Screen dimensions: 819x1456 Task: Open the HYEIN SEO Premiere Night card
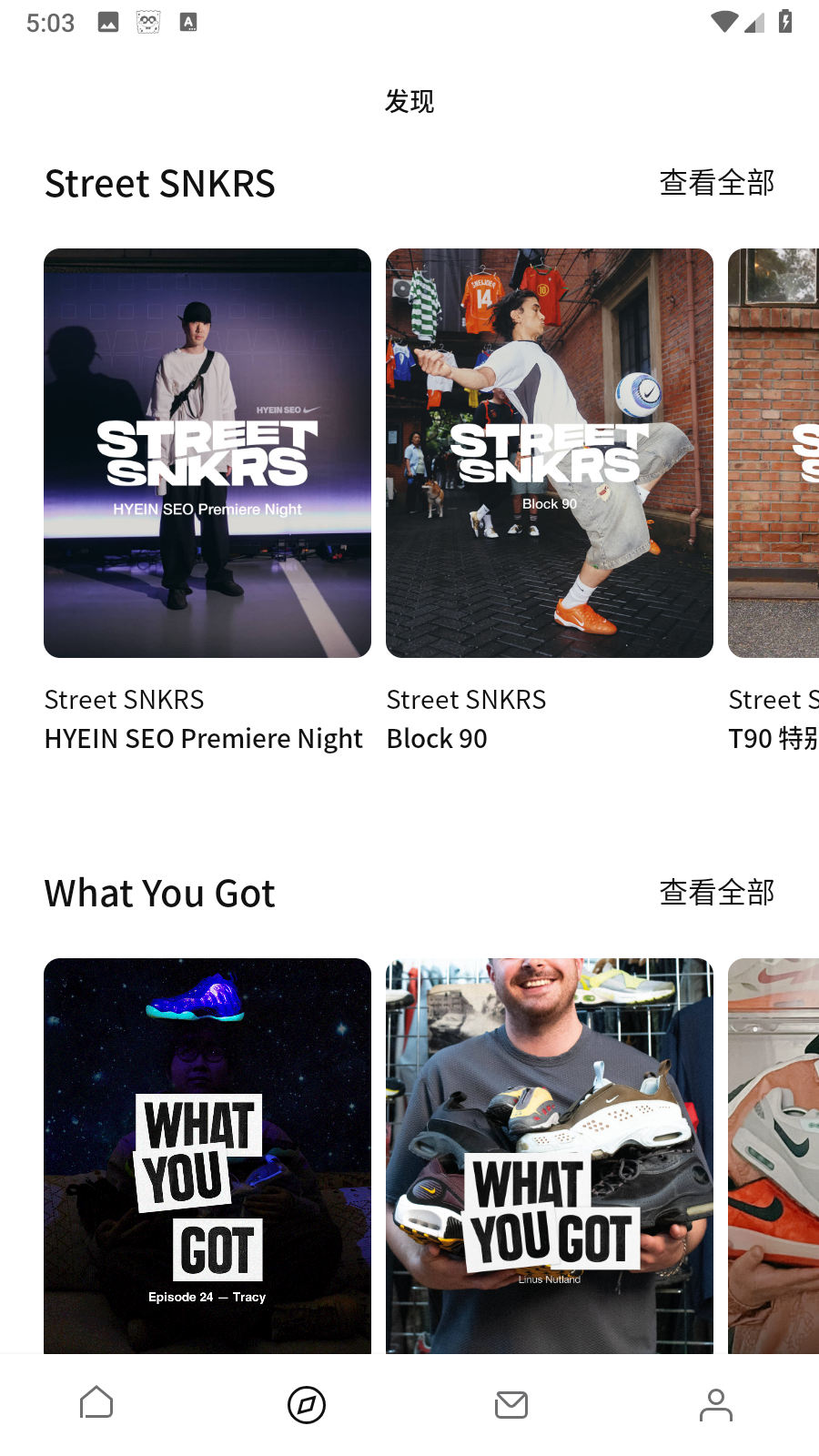(207, 453)
